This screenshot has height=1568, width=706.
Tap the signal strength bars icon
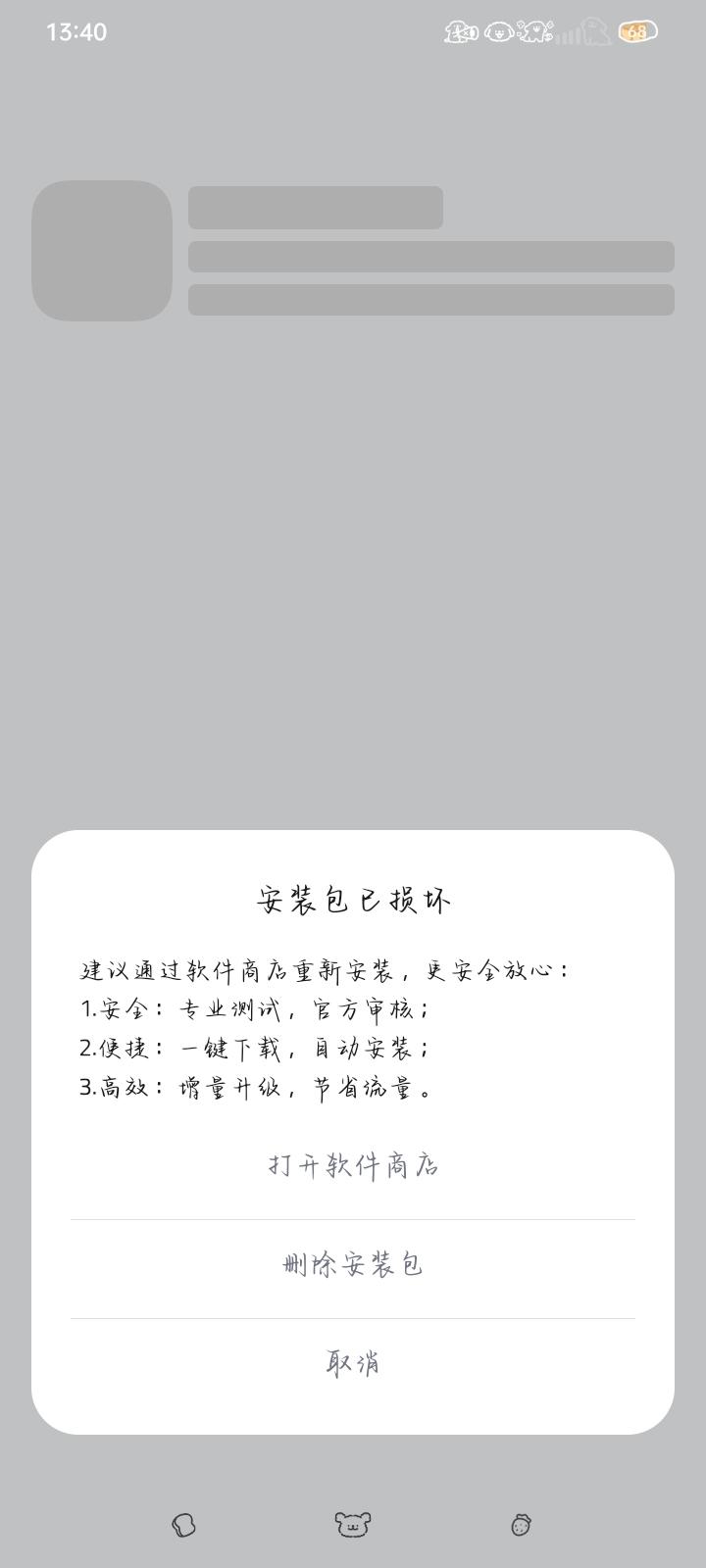567,32
